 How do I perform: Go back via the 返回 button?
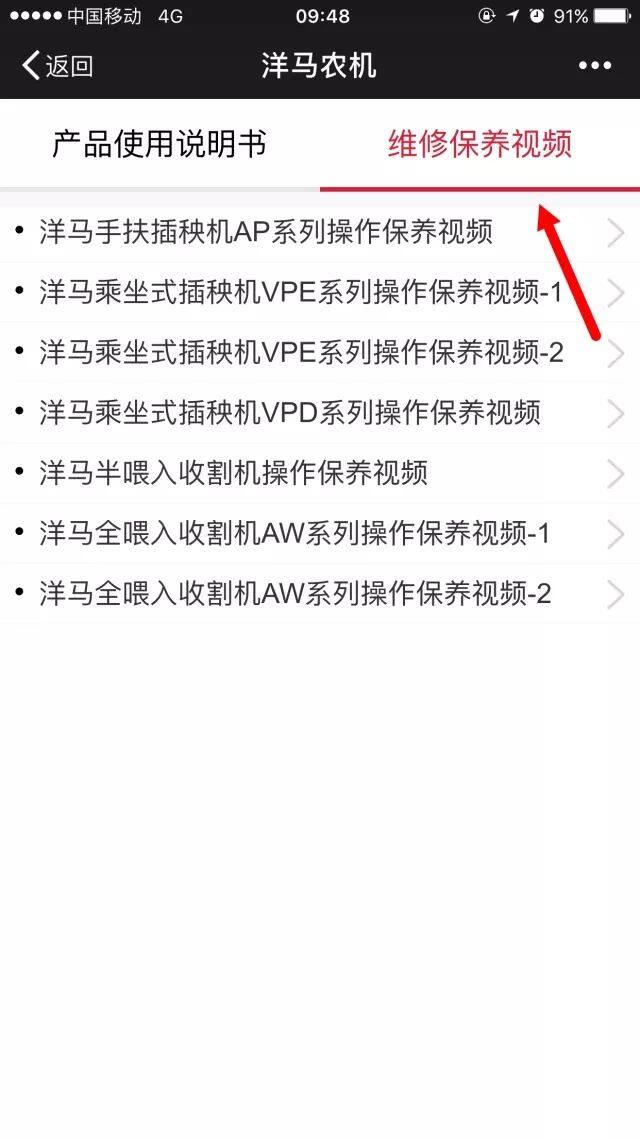tap(58, 67)
